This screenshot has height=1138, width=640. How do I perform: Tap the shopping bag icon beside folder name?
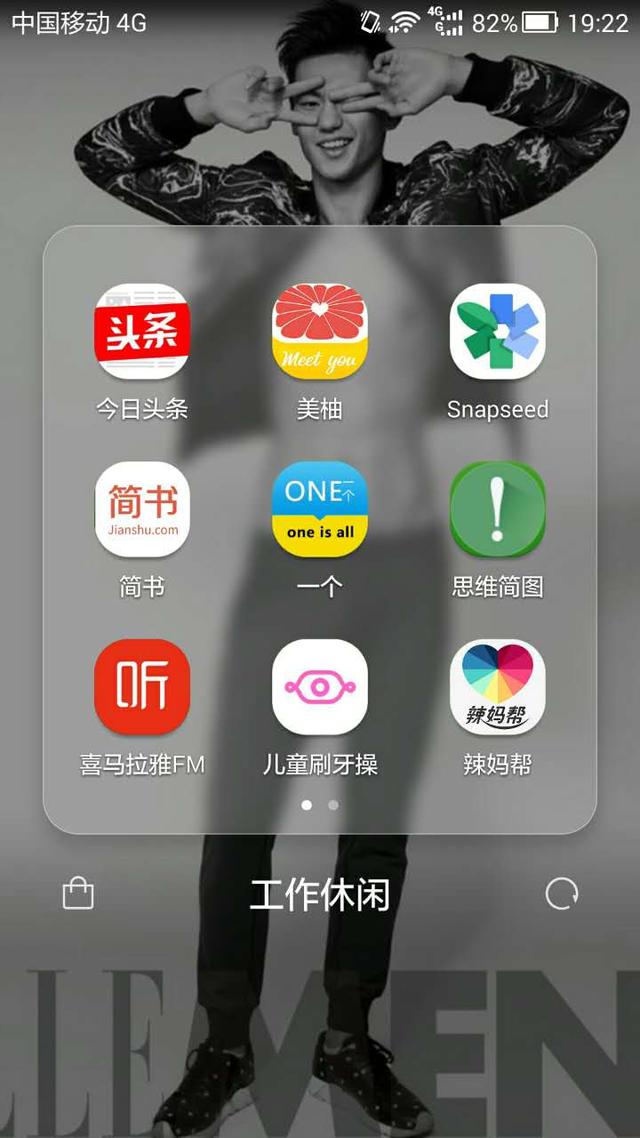click(x=78, y=893)
